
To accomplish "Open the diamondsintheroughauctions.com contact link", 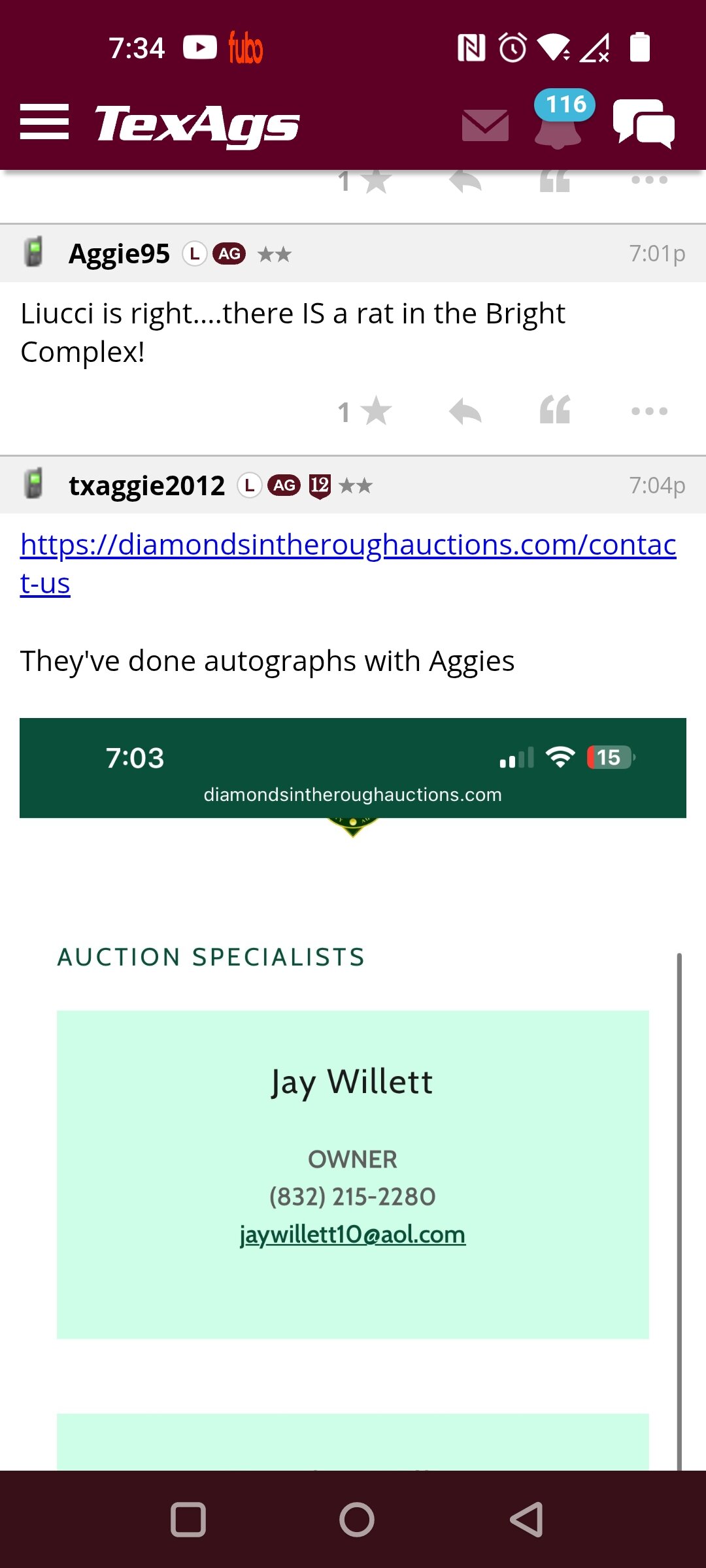I will [x=348, y=564].
